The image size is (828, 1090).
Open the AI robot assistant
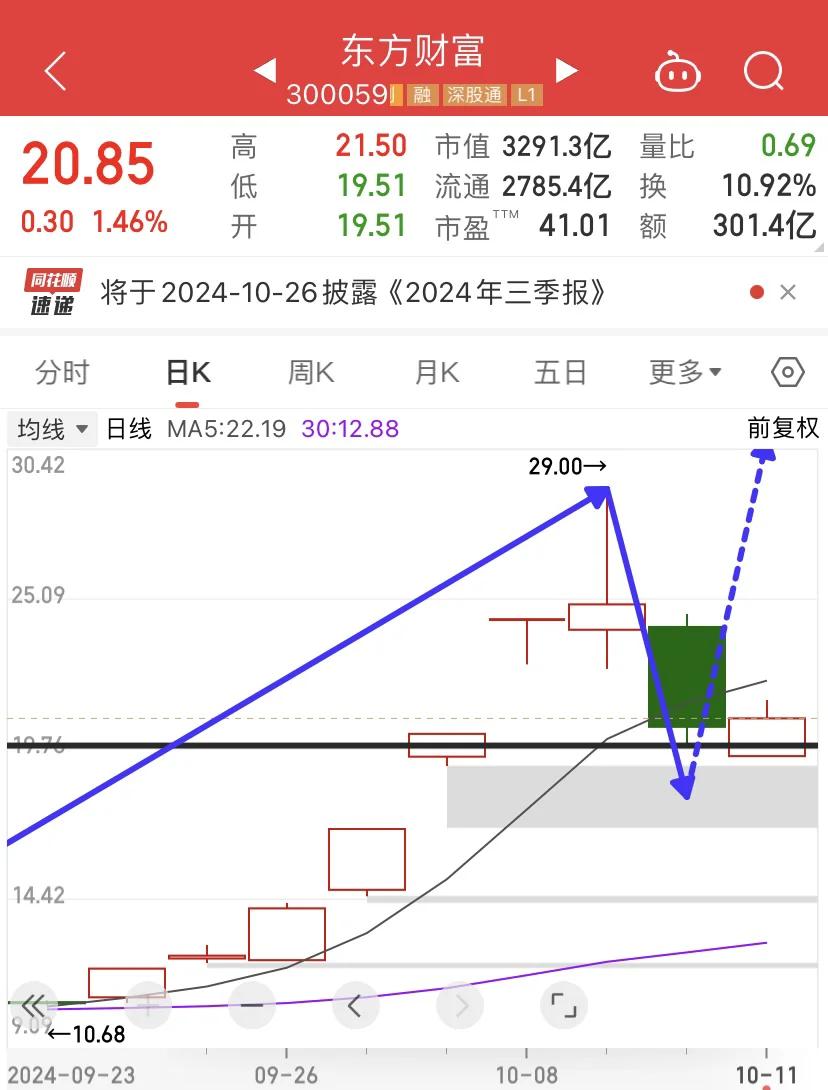point(678,72)
